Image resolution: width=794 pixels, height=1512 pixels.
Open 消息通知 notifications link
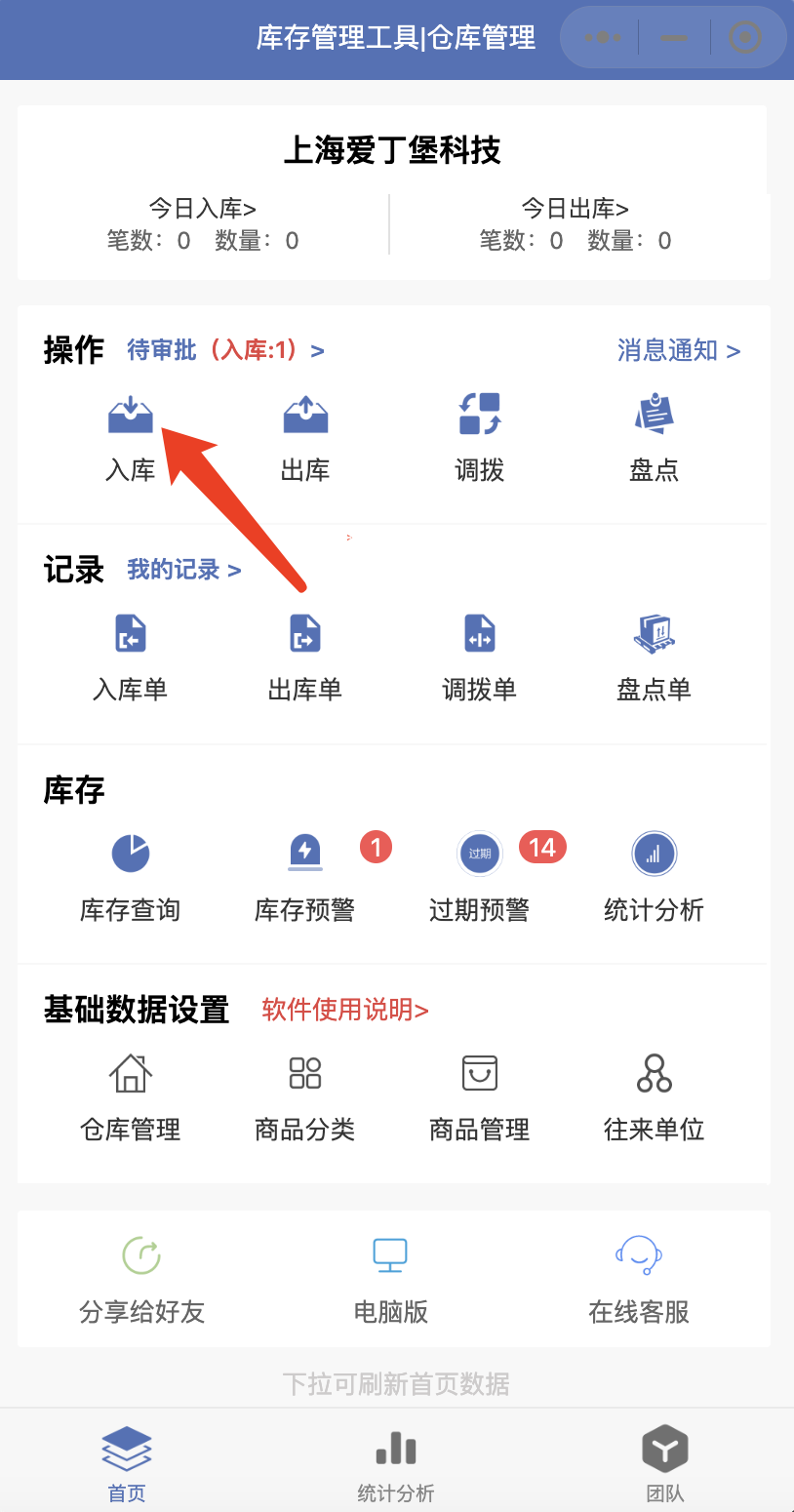coord(678,350)
